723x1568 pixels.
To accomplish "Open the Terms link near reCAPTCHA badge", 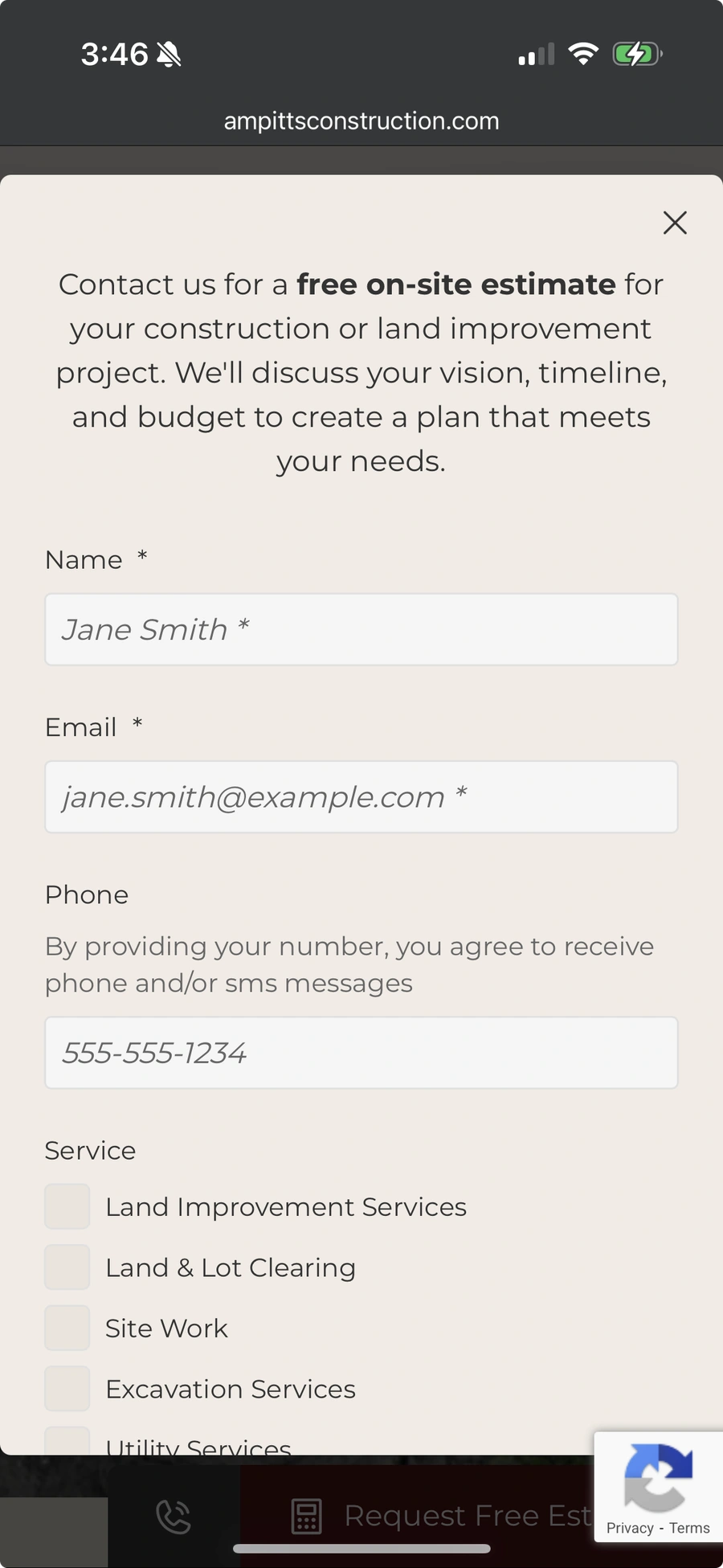I will click(x=689, y=1528).
